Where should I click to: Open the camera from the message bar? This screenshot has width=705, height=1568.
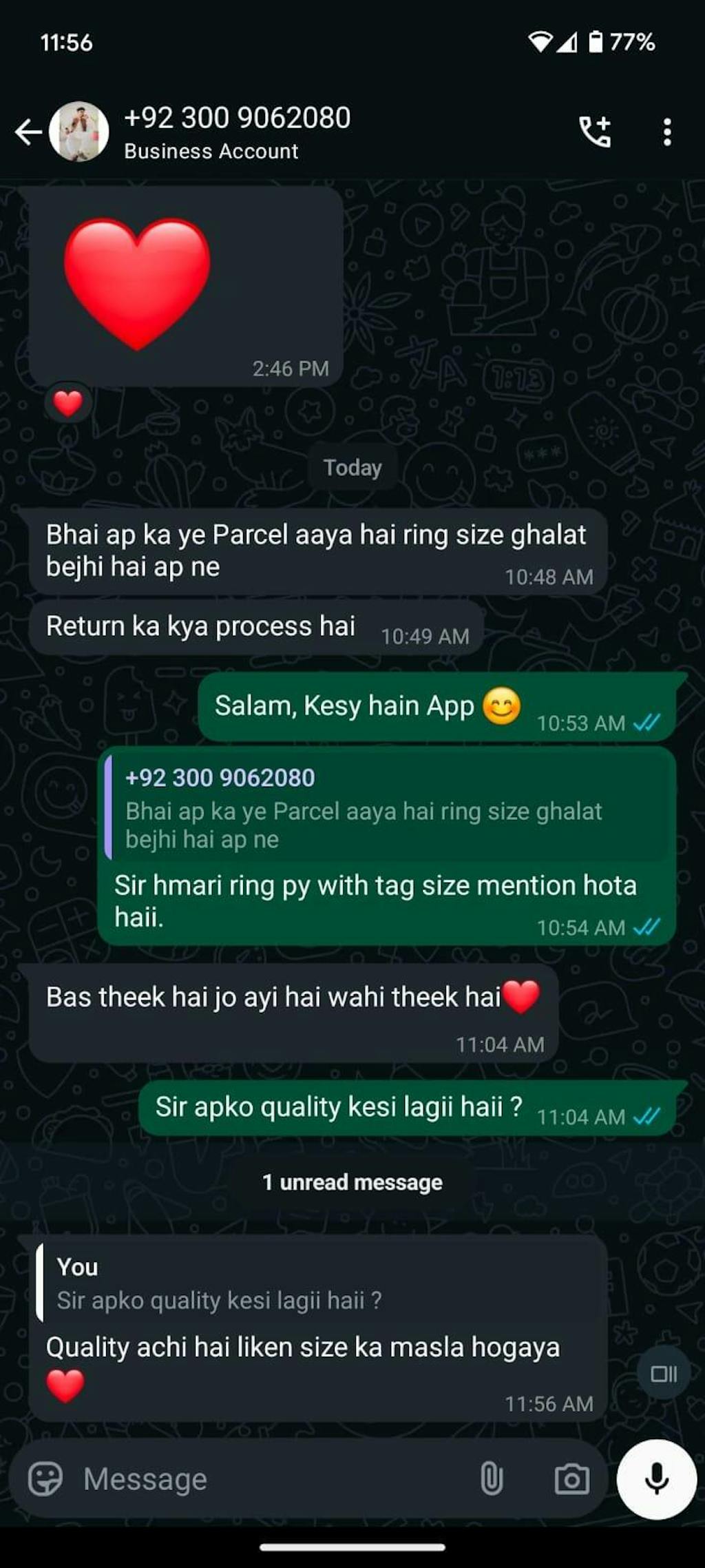(571, 1478)
